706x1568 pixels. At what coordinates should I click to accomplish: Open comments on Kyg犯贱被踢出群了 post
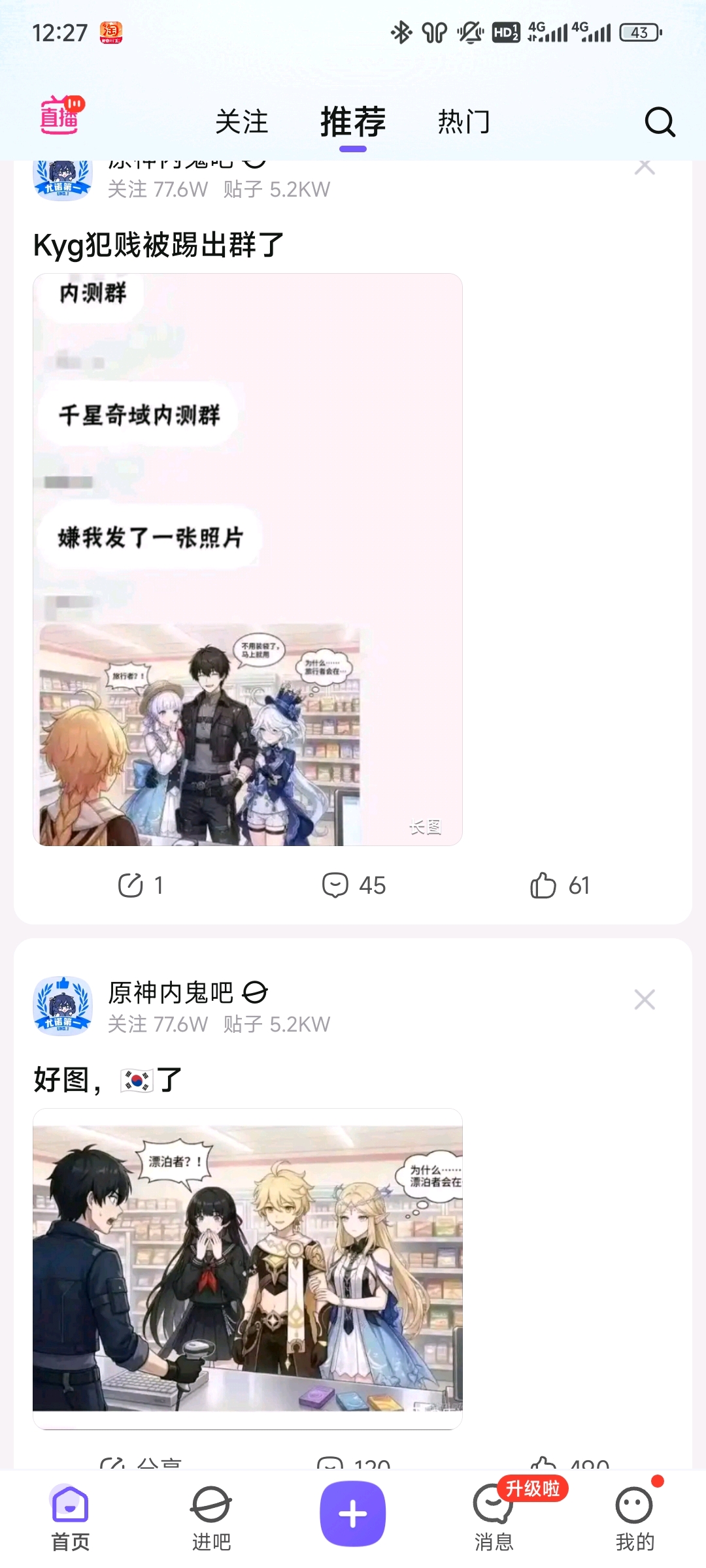(354, 885)
